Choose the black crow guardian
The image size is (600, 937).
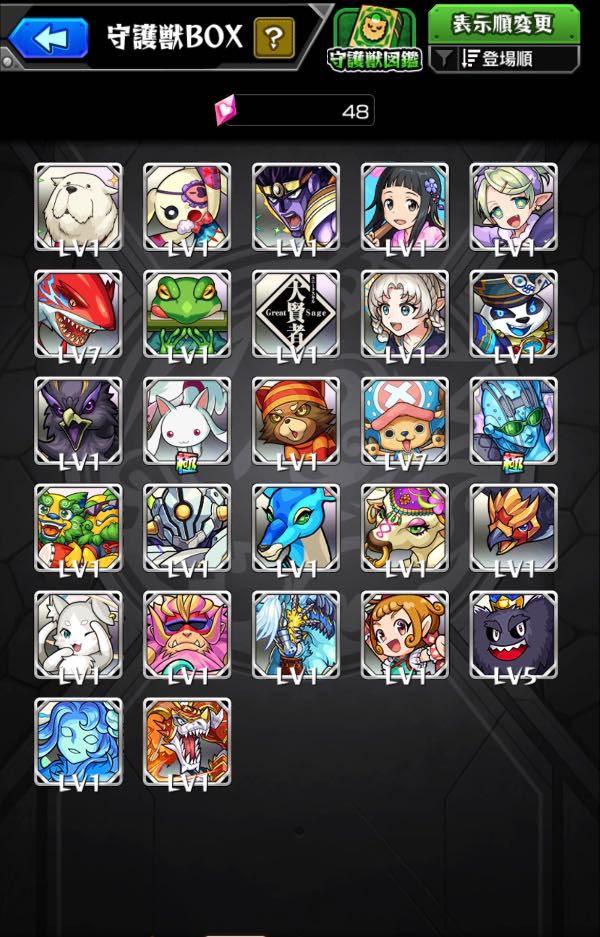78,421
